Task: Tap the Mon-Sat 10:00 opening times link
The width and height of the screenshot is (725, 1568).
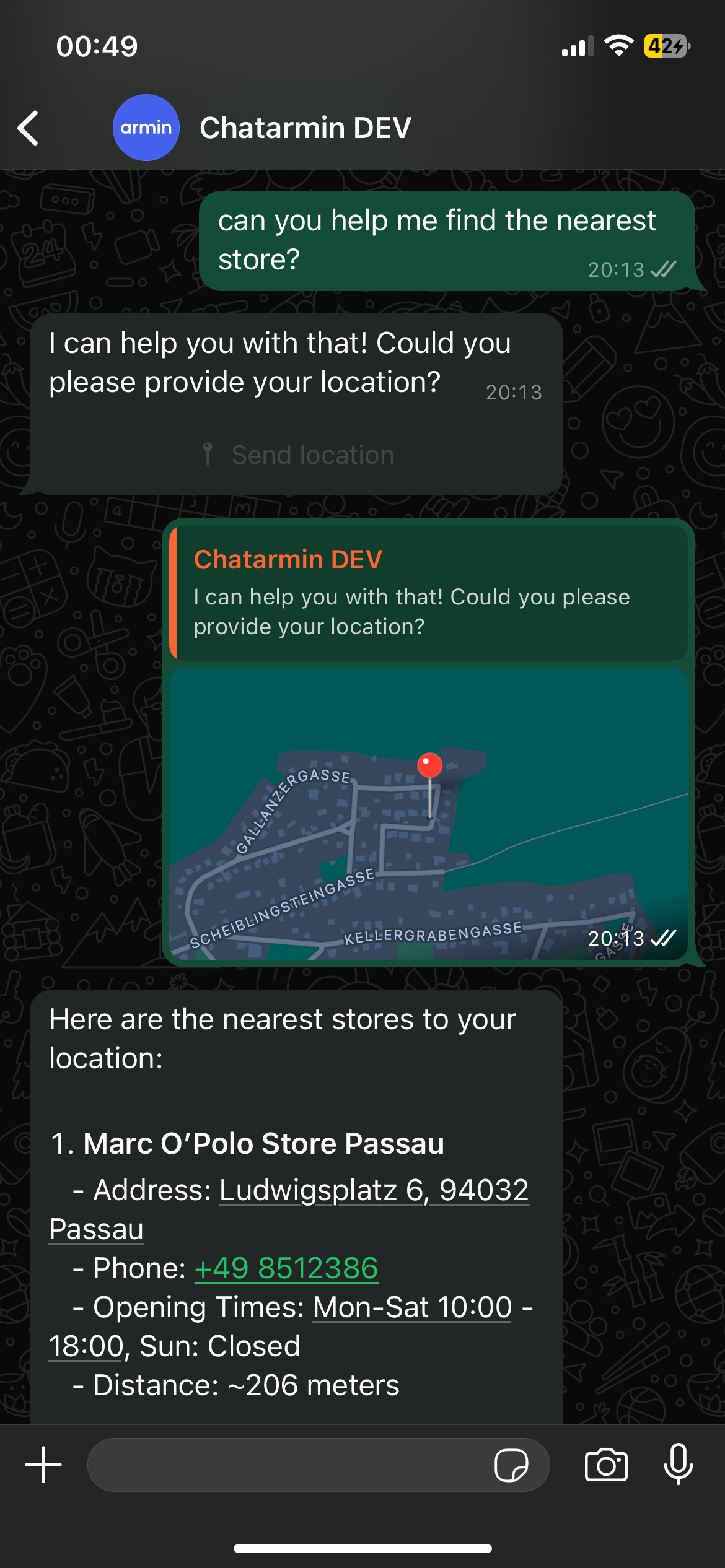Action: [412, 1307]
